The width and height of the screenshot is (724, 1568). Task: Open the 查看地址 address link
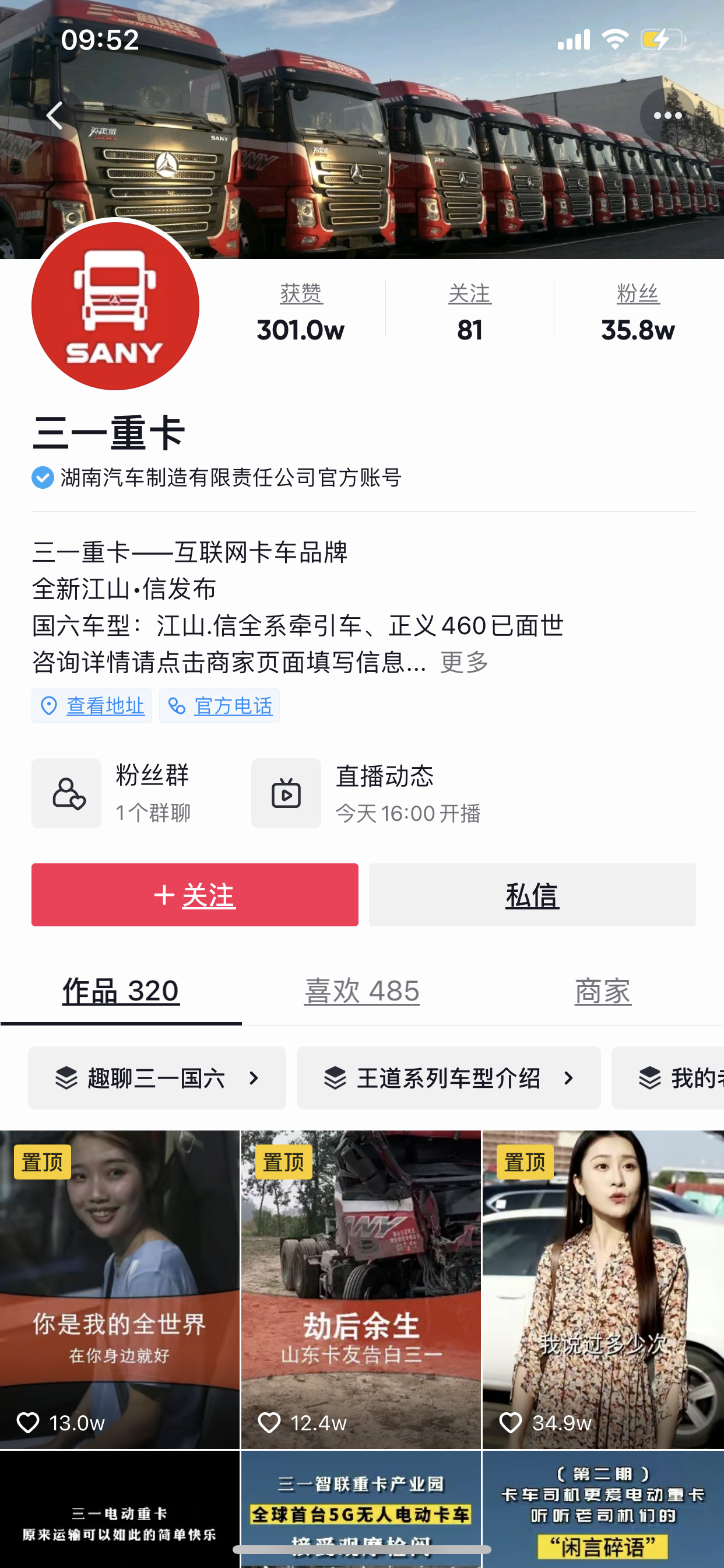click(x=93, y=706)
